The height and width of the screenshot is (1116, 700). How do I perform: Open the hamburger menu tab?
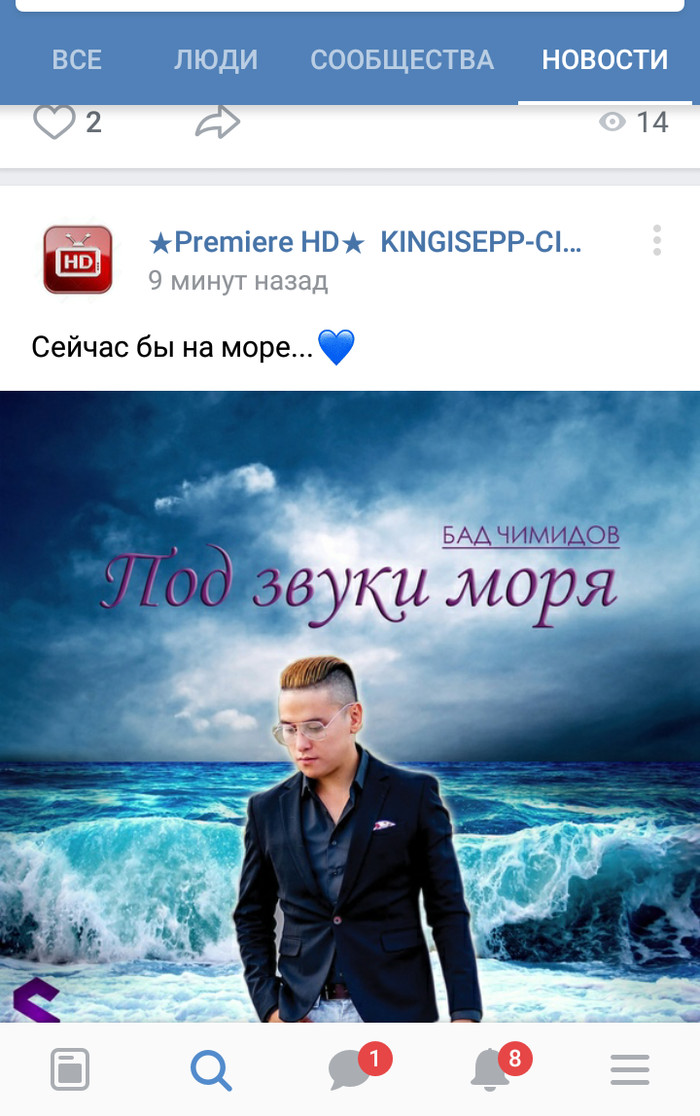coord(630,1071)
